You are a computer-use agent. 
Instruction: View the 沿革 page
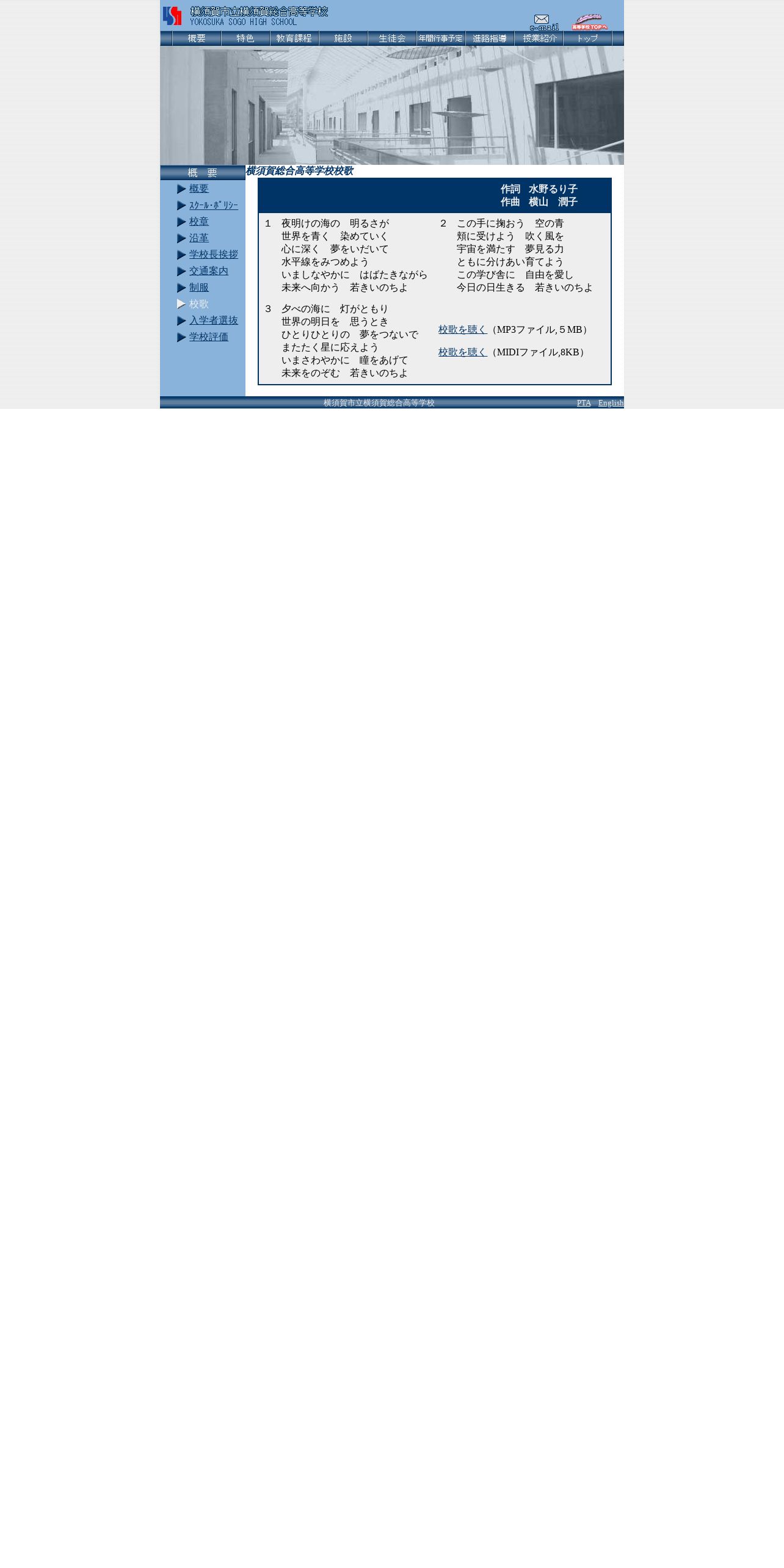click(199, 238)
